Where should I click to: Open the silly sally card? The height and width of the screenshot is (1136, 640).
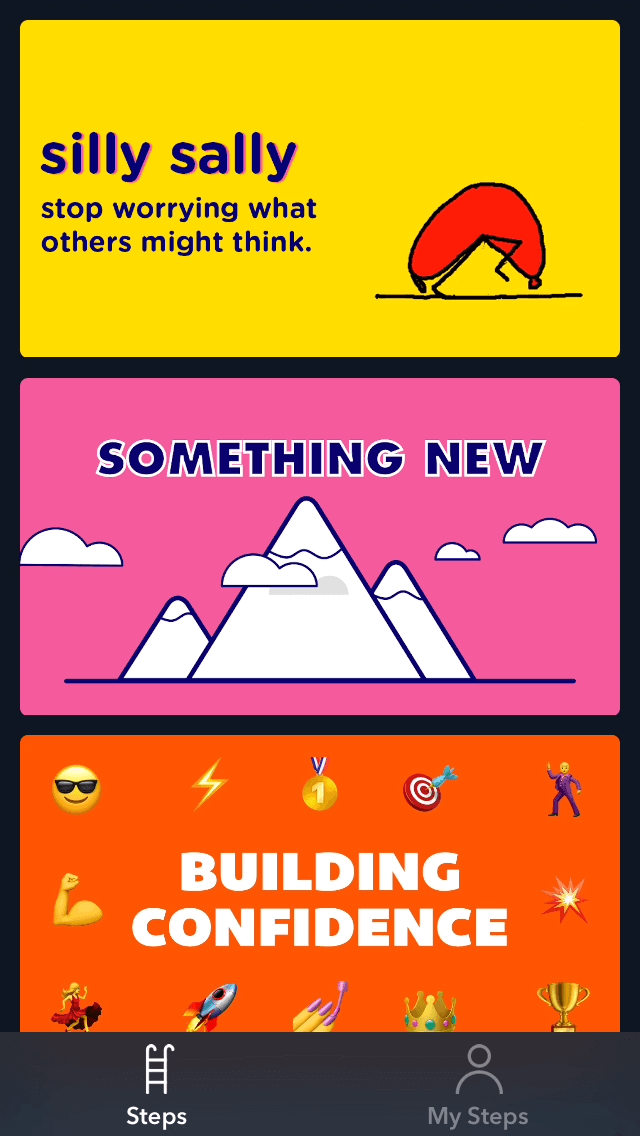click(x=320, y=188)
